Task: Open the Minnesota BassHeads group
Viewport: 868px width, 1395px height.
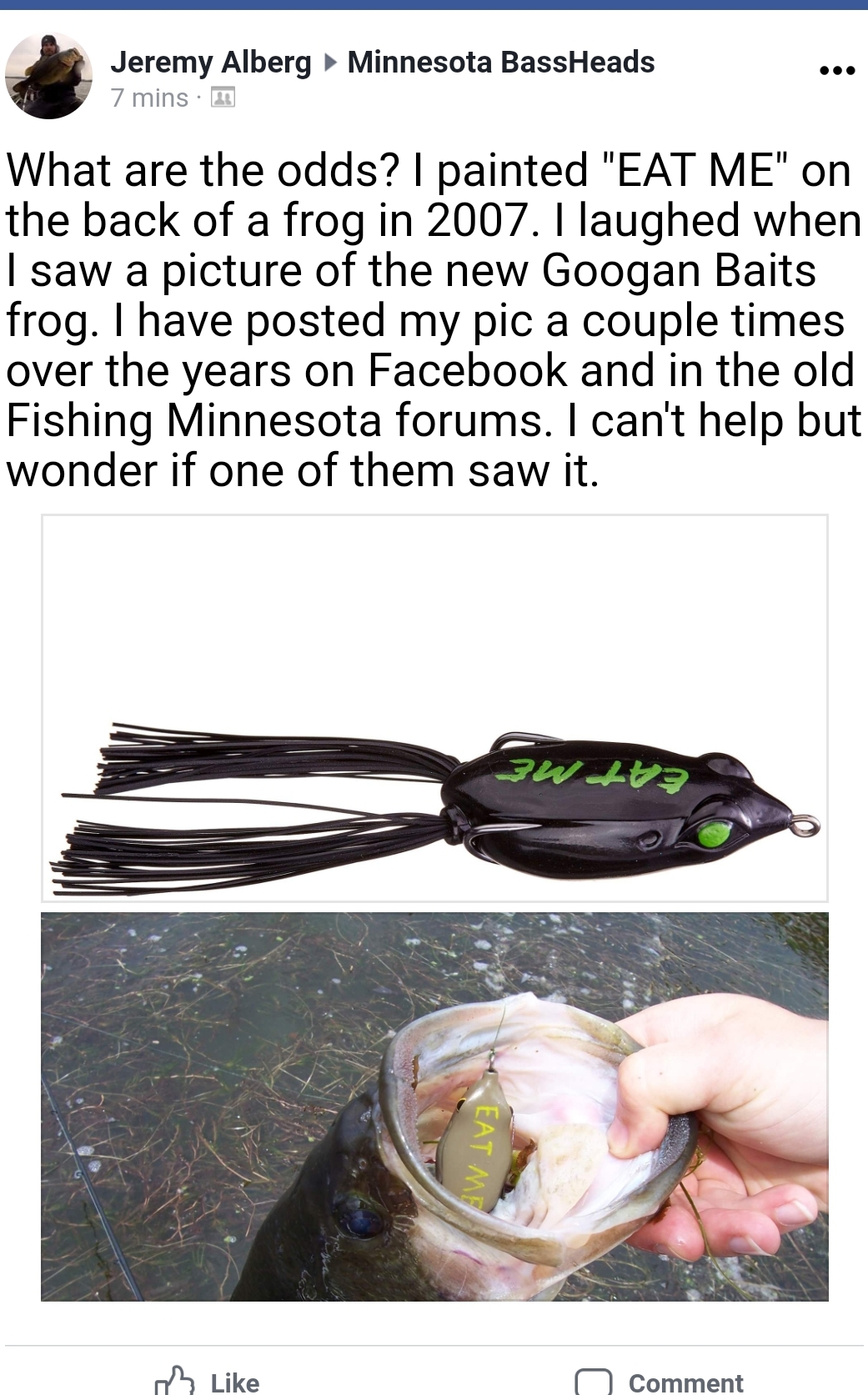Action: pos(500,62)
